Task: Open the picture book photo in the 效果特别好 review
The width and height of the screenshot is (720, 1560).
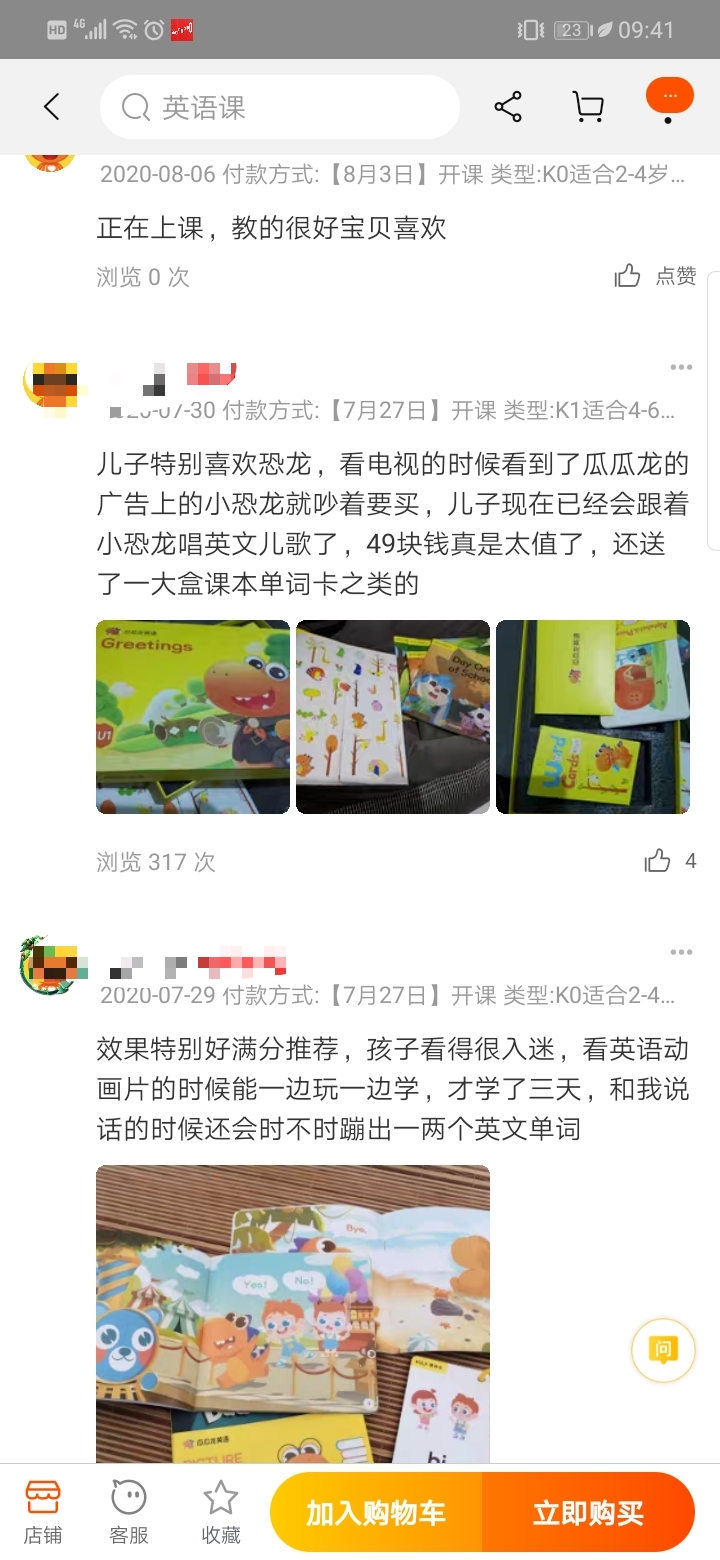Action: tap(293, 1314)
